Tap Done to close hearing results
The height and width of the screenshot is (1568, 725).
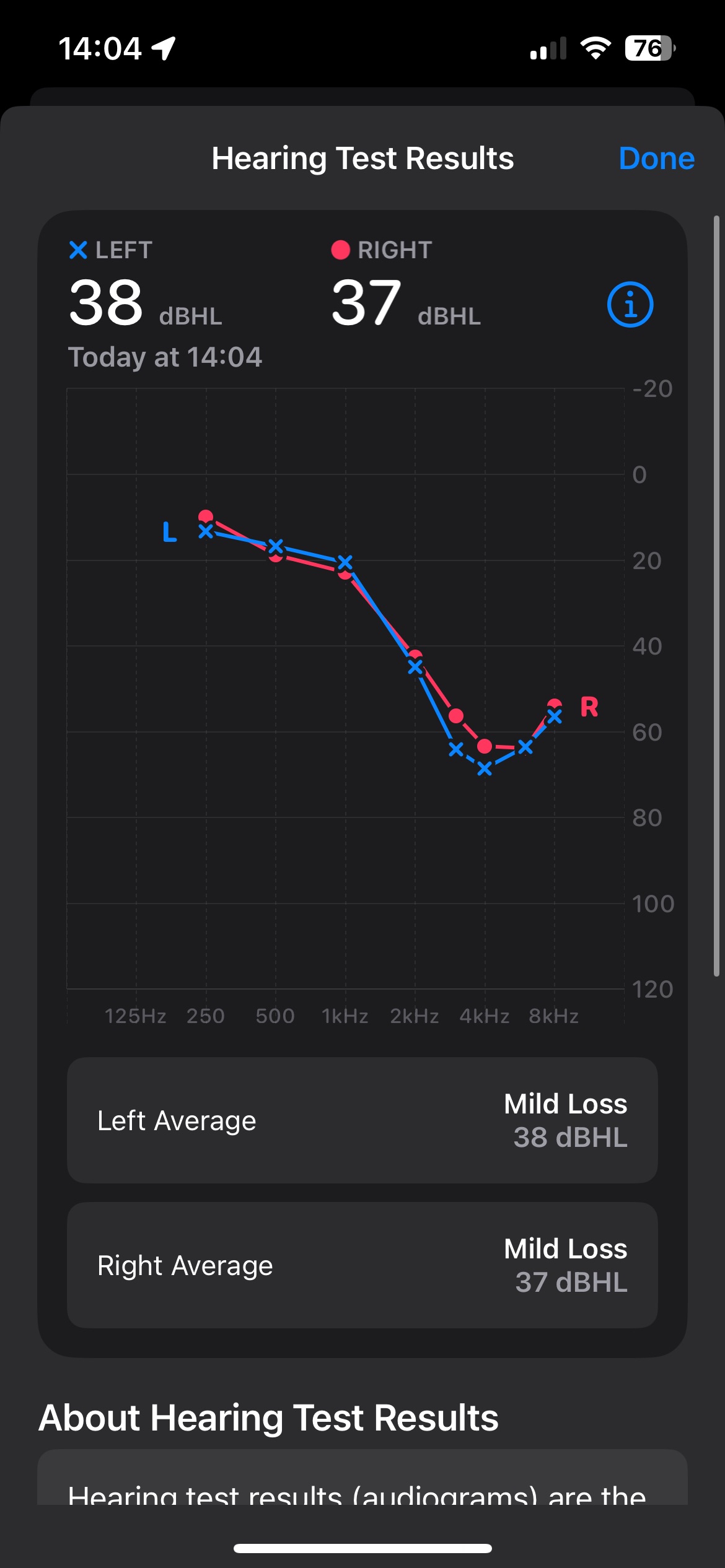(656, 159)
